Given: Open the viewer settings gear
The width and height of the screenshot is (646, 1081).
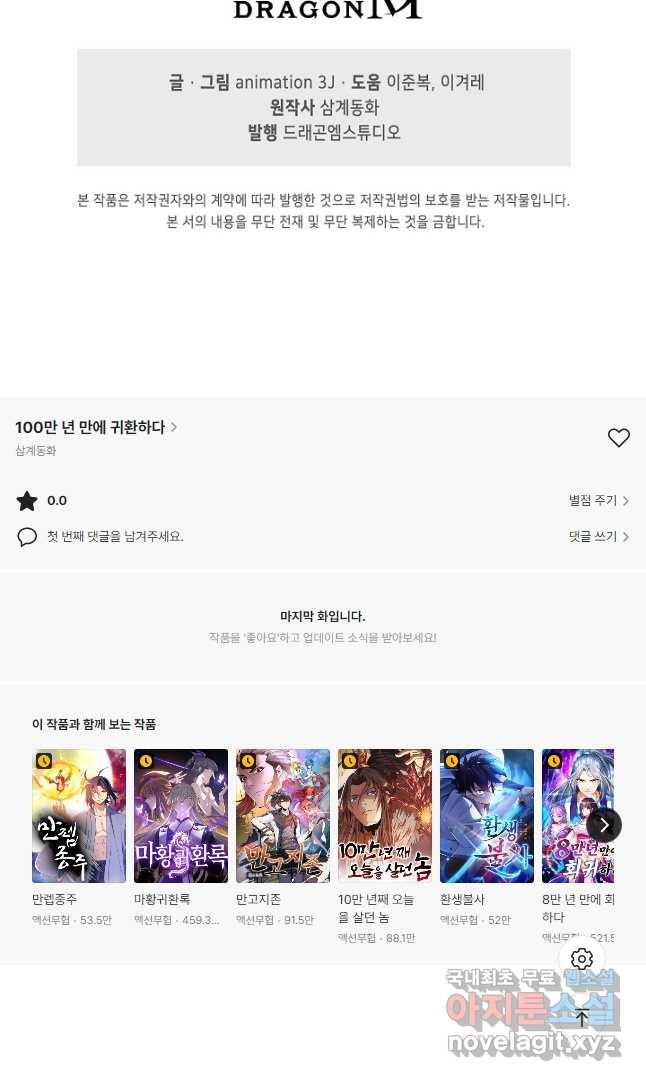Looking at the screenshot, I should pos(582,959).
